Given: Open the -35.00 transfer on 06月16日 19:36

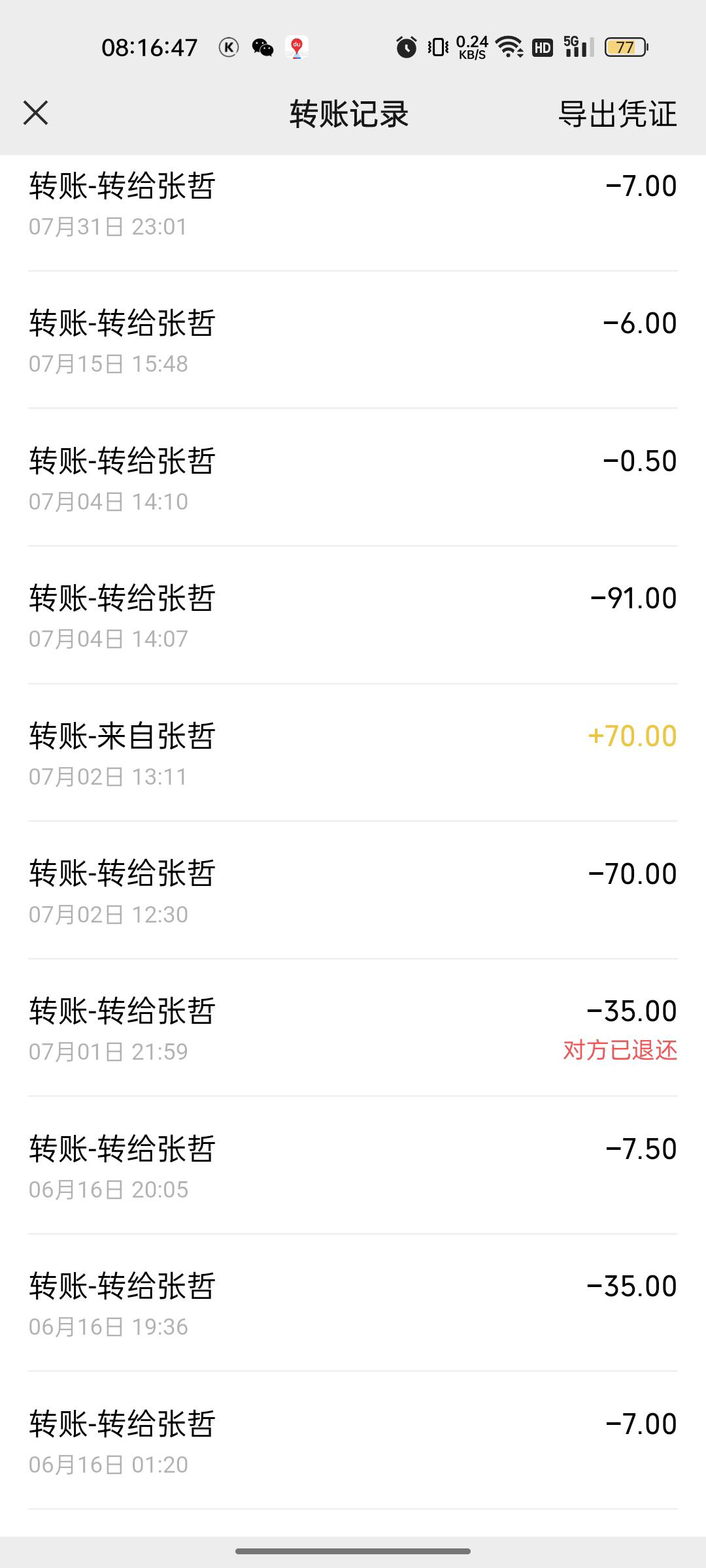Looking at the screenshot, I should click(x=353, y=1303).
